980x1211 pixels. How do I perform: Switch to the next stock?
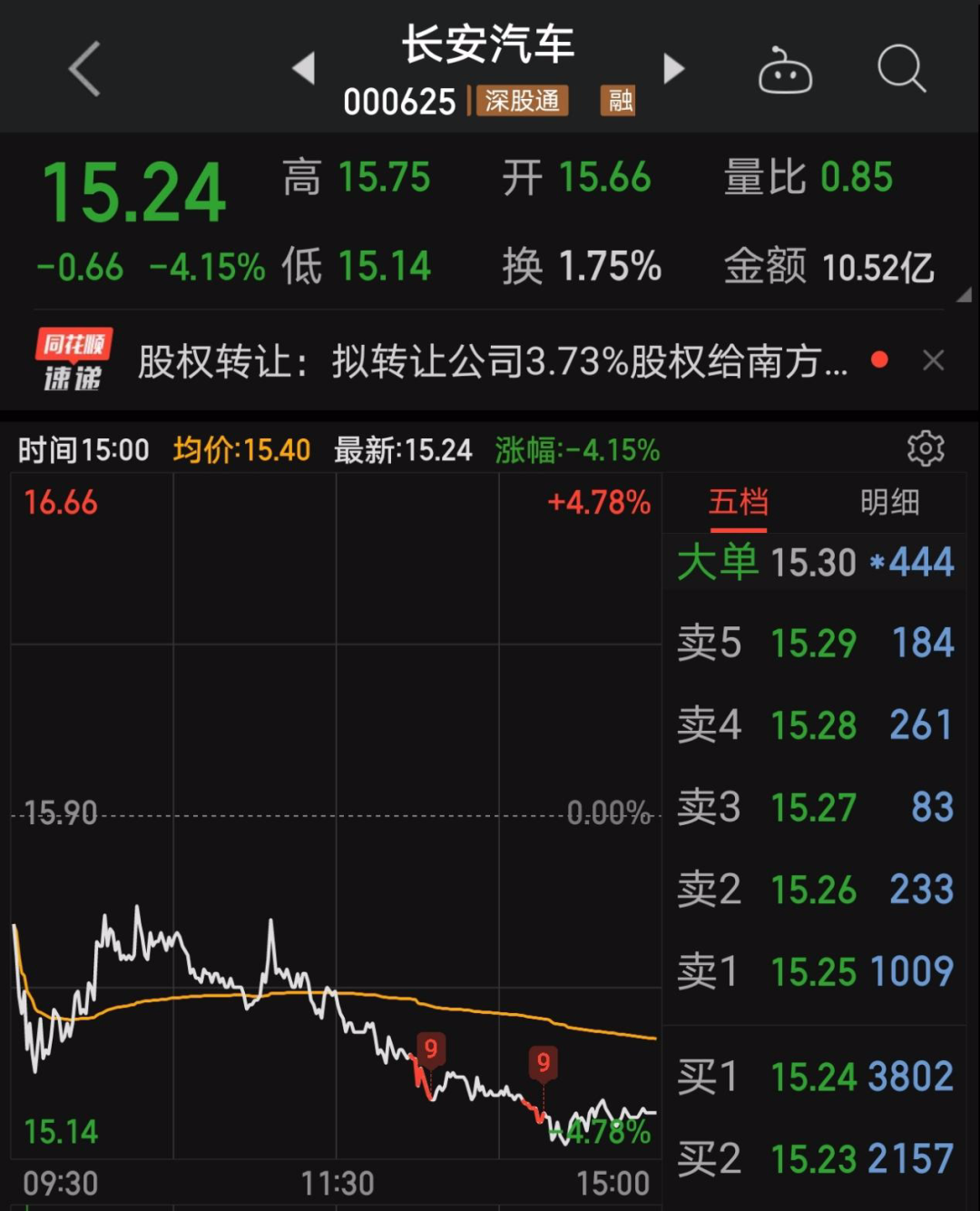[x=673, y=69]
